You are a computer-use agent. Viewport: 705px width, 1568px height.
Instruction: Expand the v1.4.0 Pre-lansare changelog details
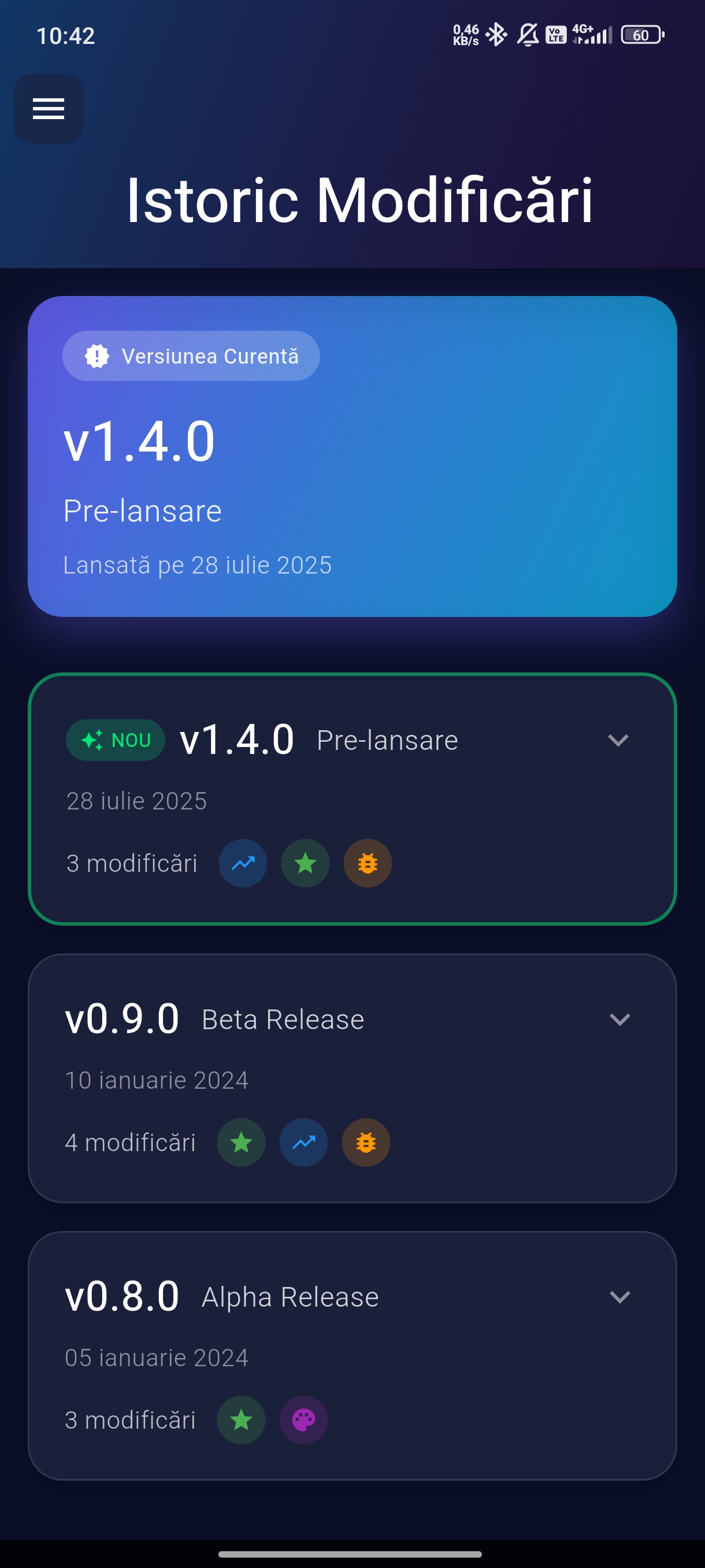(x=619, y=739)
